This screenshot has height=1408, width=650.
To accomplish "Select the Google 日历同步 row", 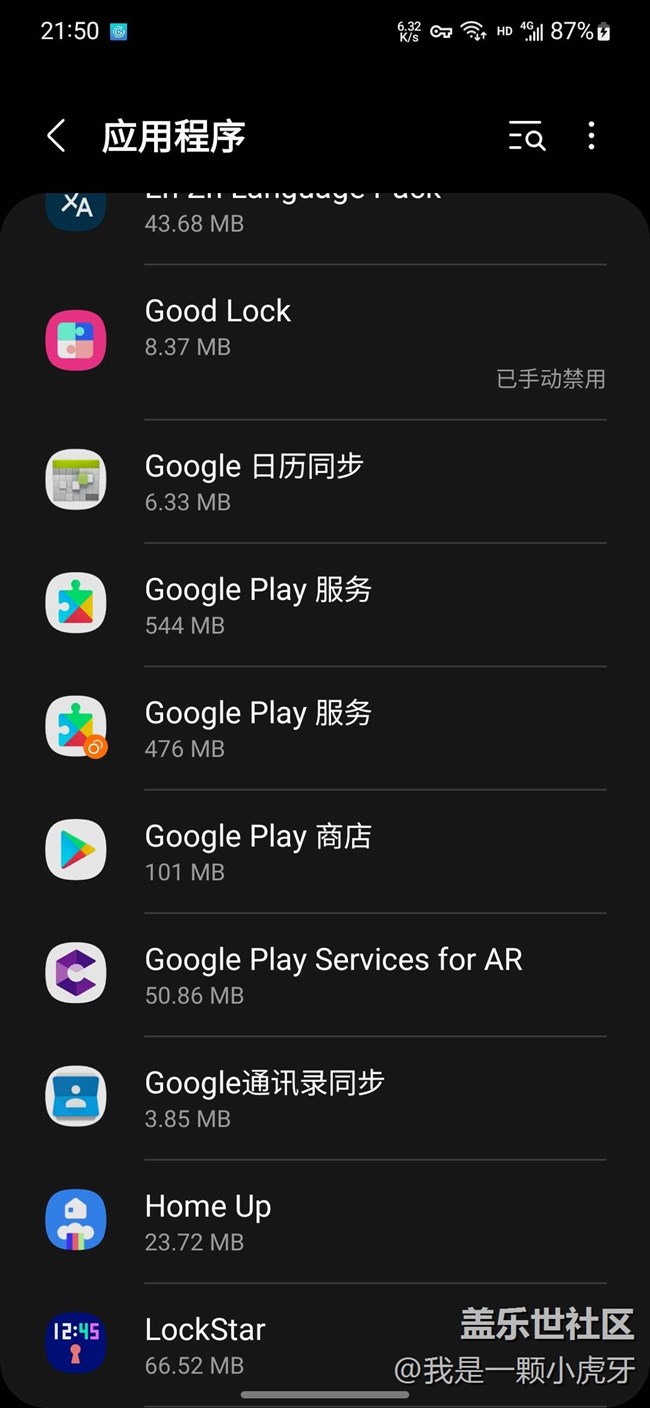I will click(325, 481).
